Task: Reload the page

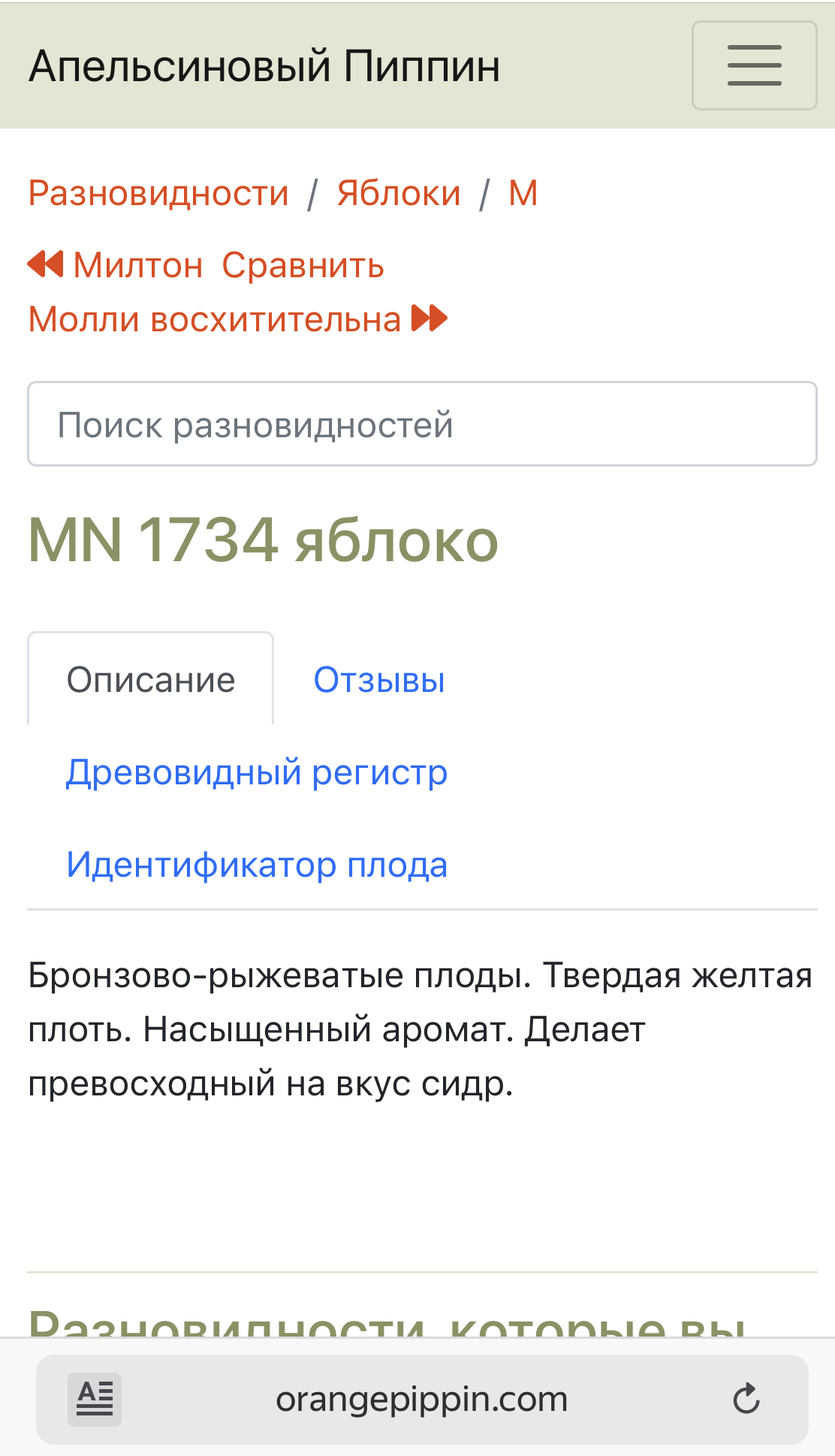Action: click(746, 1399)
